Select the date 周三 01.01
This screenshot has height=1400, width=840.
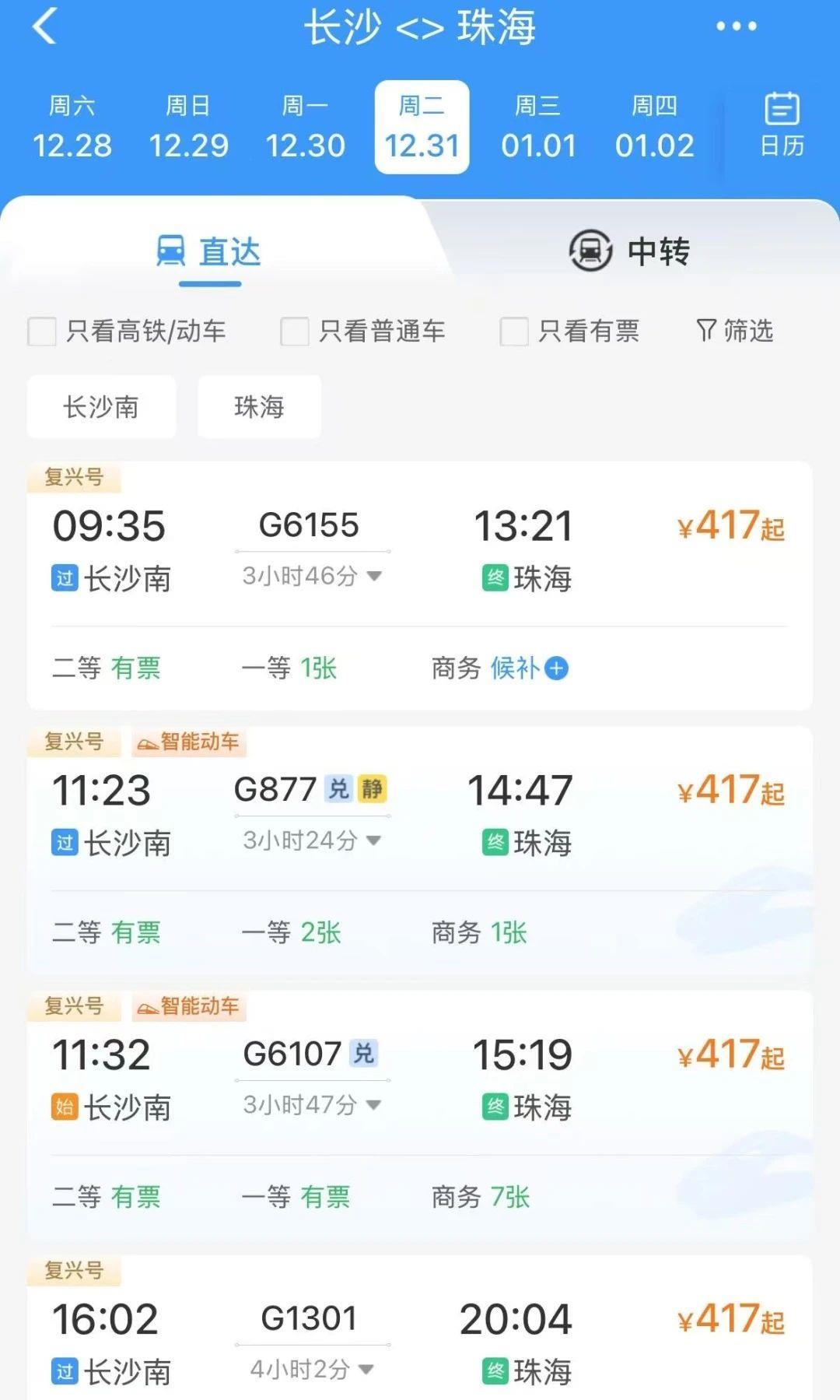coord(538,128)
